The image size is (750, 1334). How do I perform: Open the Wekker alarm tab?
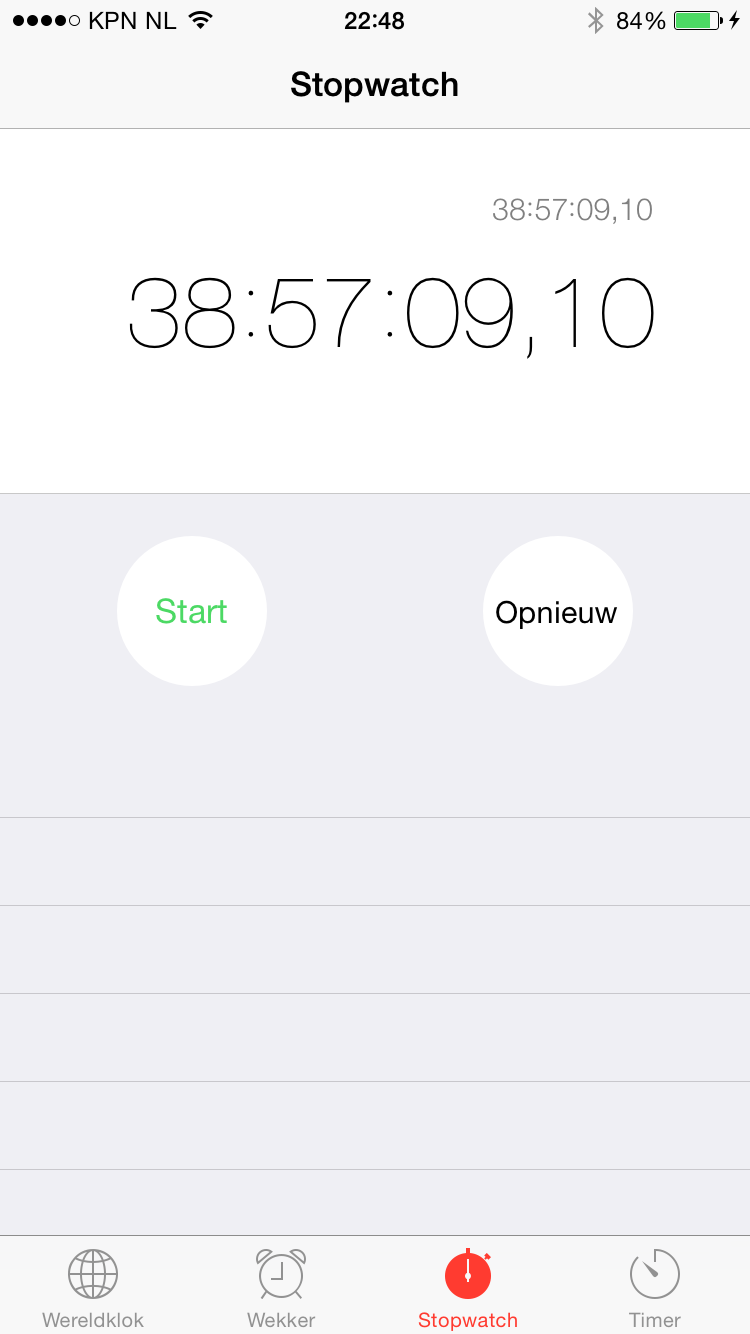(281, 1288)
